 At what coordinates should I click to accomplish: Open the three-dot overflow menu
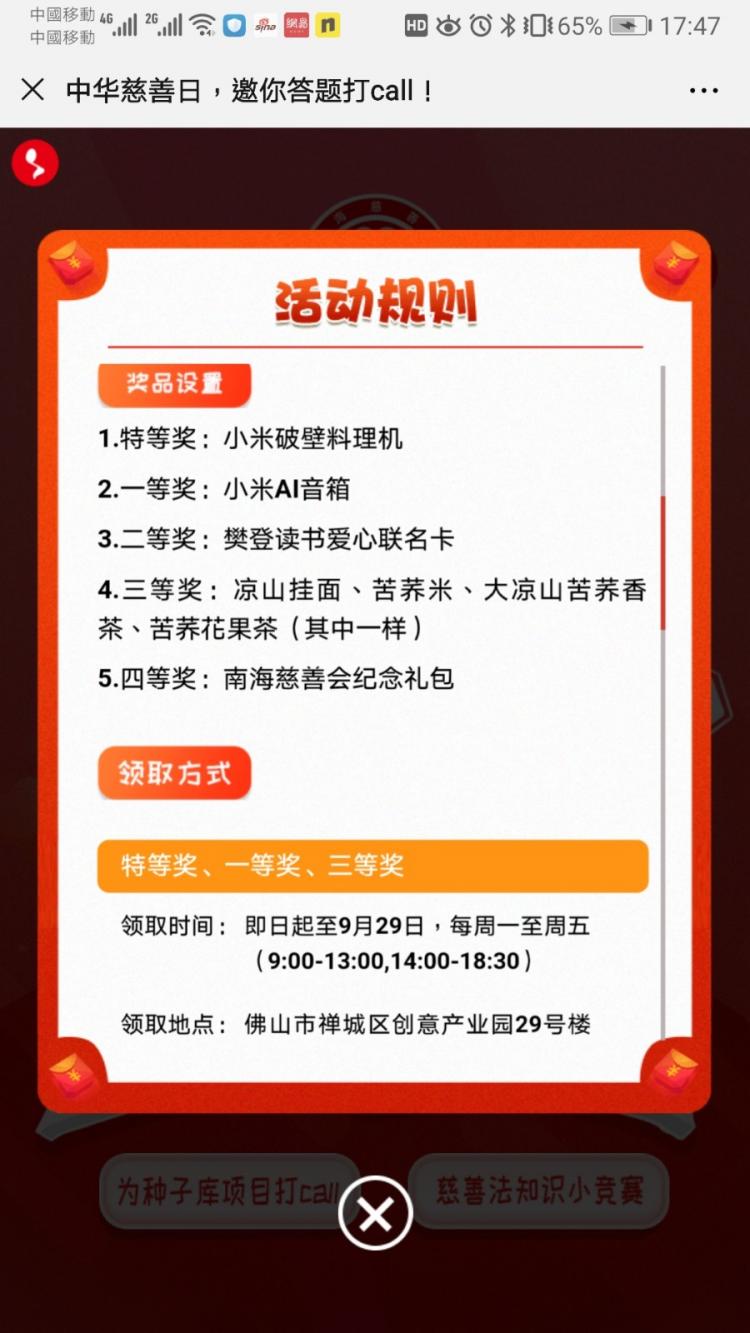pyautogui.click(x=703, y=90)
